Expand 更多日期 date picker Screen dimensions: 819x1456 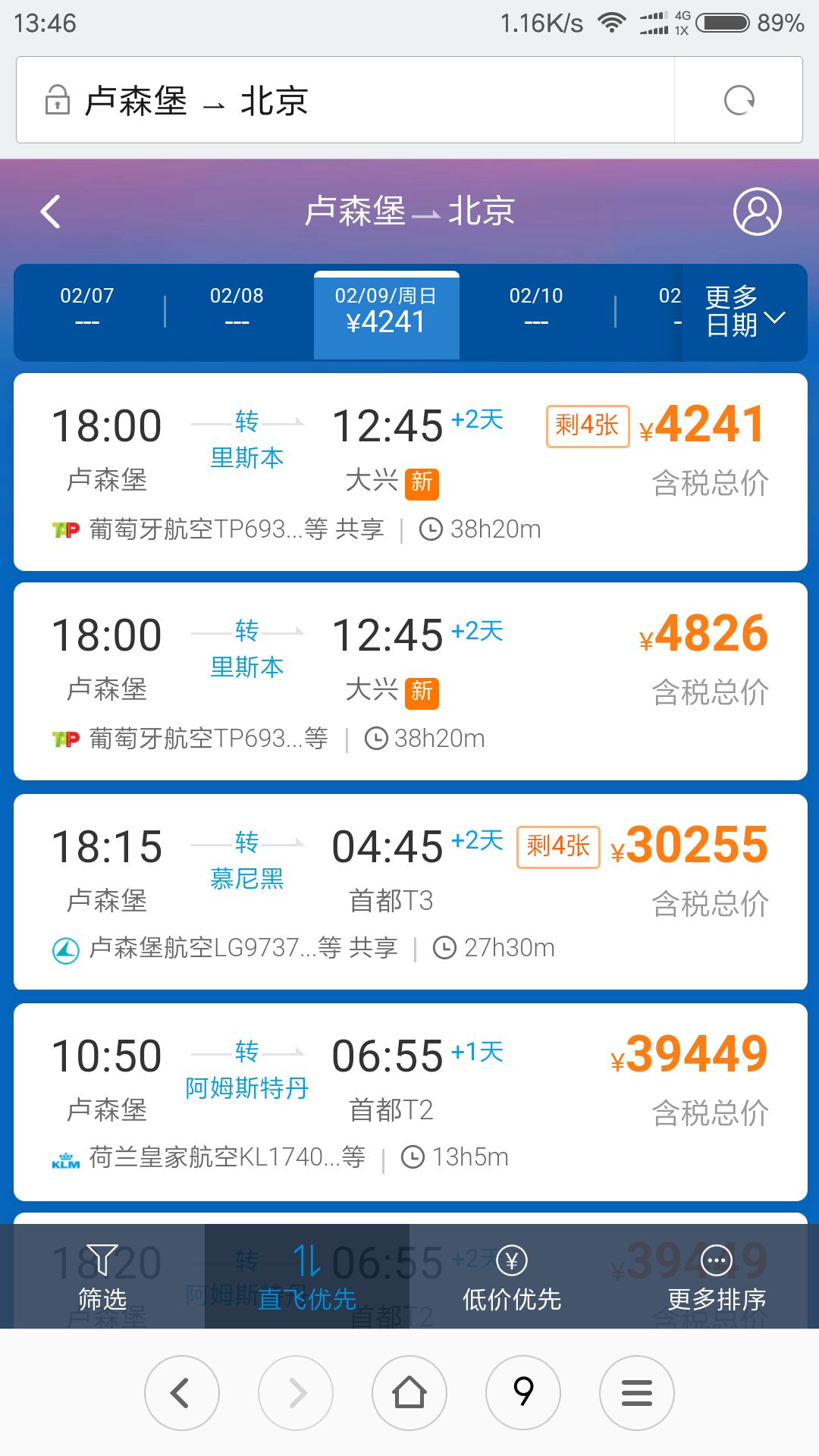click(744, 311)
